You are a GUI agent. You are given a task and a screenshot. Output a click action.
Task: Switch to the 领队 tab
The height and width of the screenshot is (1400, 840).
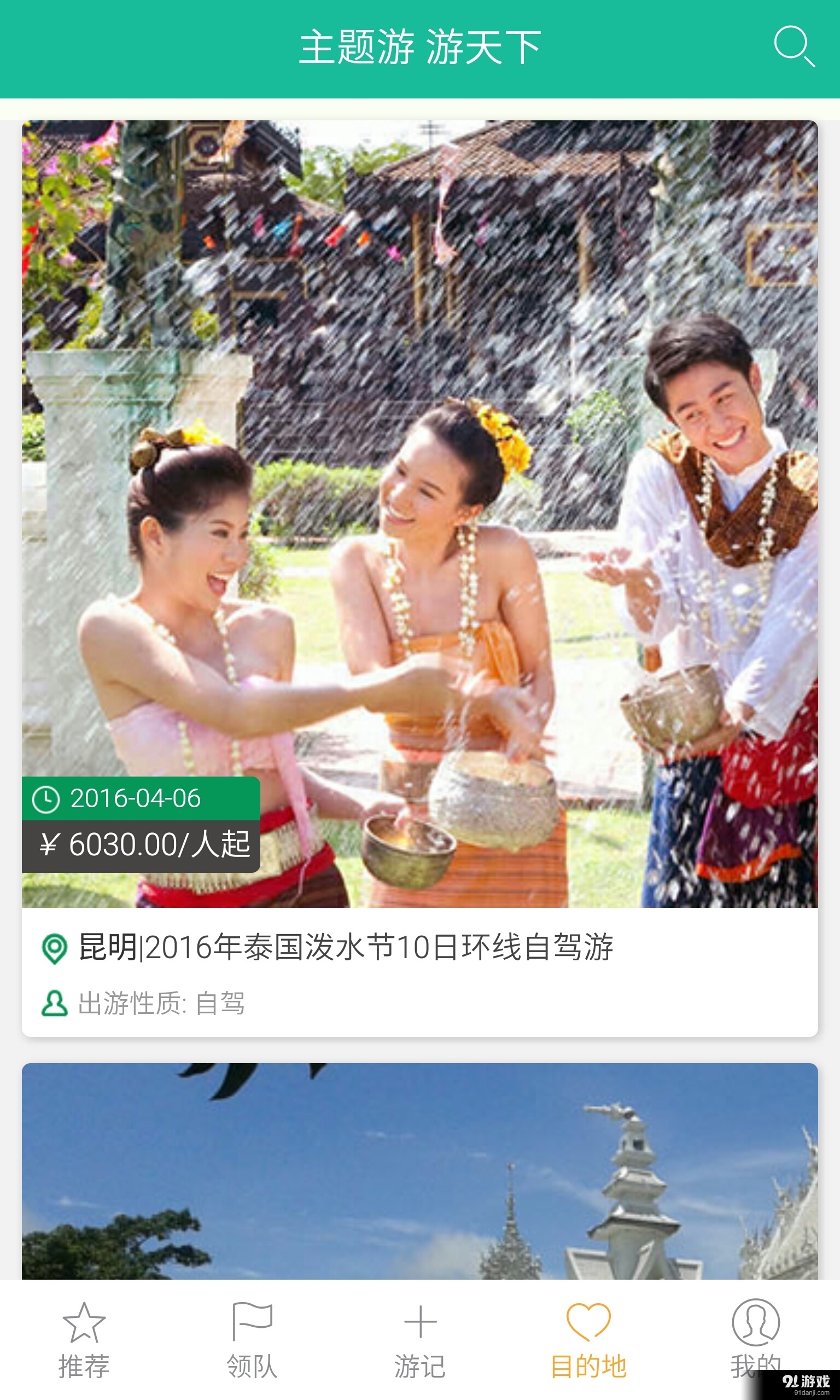tap(253, 1364)
